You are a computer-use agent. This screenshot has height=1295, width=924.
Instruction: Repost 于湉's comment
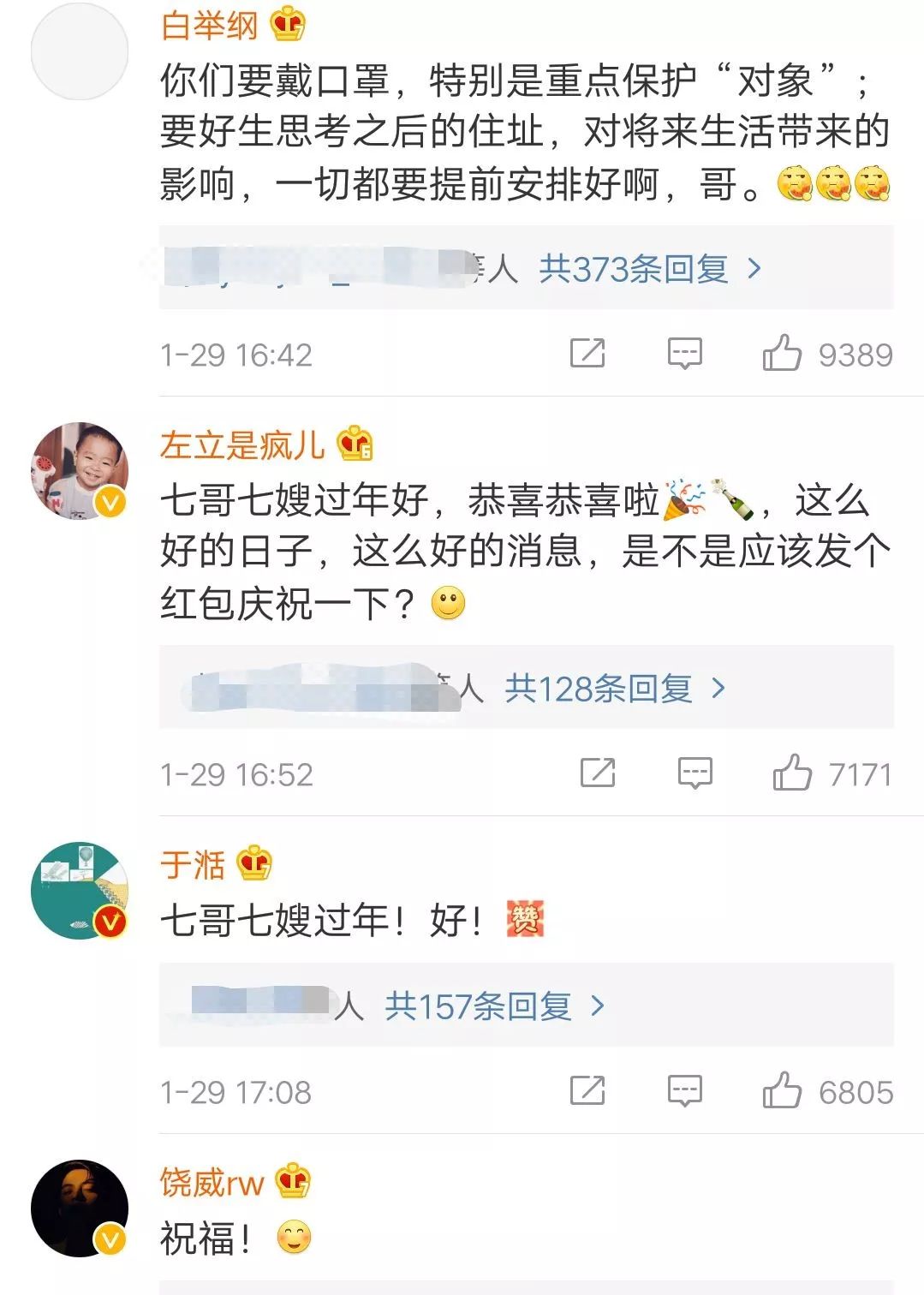(587, 1091)
